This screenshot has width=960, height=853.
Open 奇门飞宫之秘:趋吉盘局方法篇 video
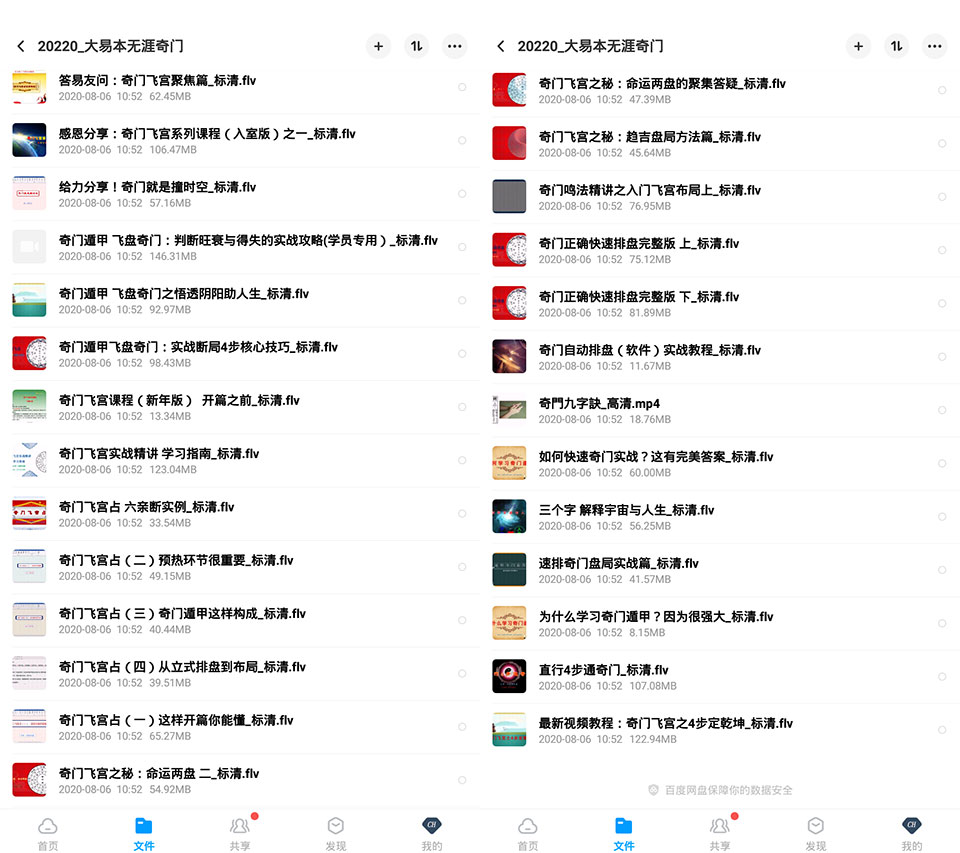[x=725, y=143]
